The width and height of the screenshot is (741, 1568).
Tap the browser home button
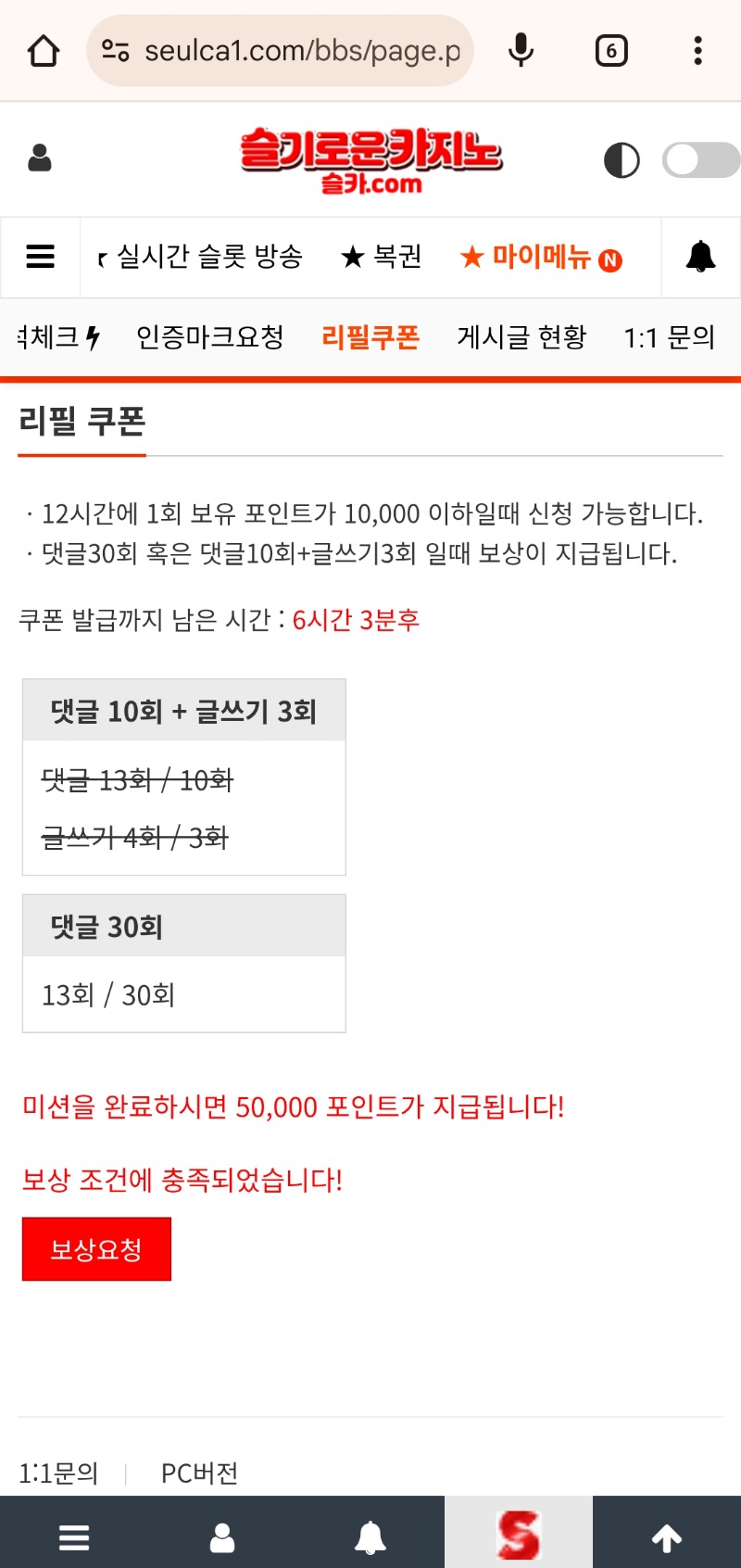point(44,51)
